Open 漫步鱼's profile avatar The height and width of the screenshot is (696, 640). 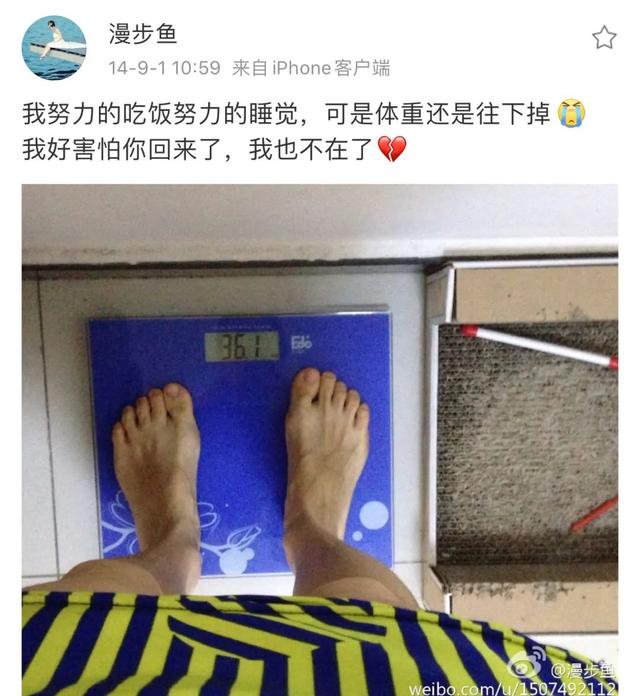pyautogui.click(x=54, y=47)
